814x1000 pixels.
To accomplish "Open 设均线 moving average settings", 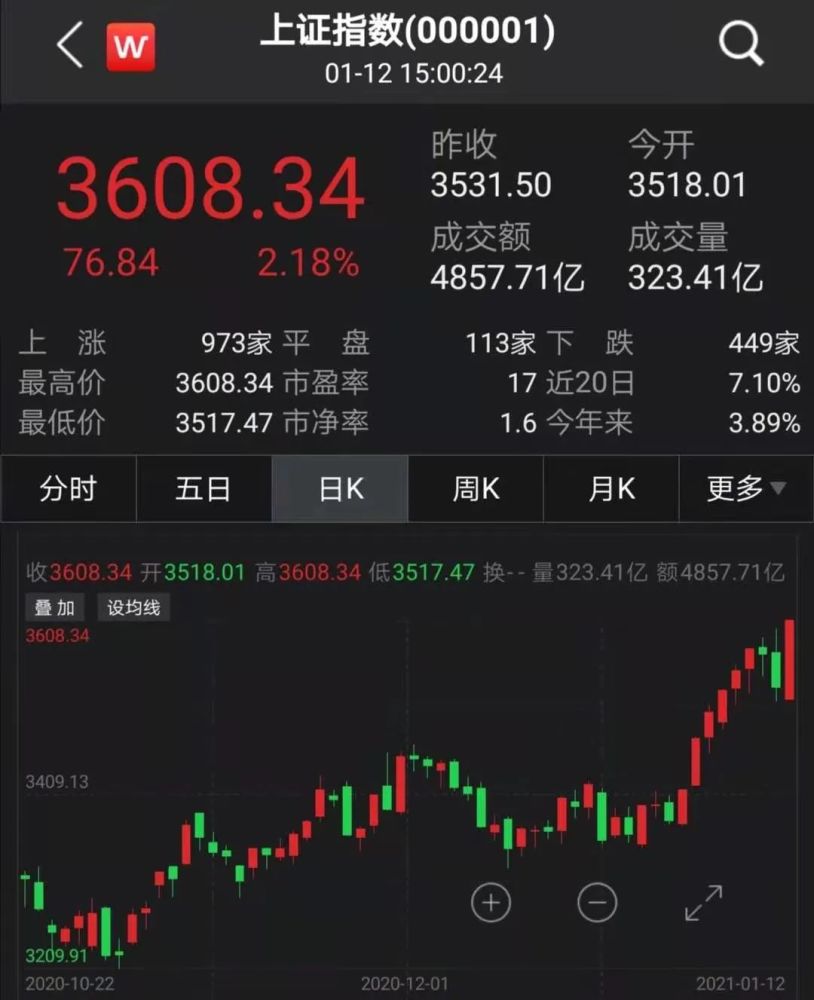I will [133, 607].
